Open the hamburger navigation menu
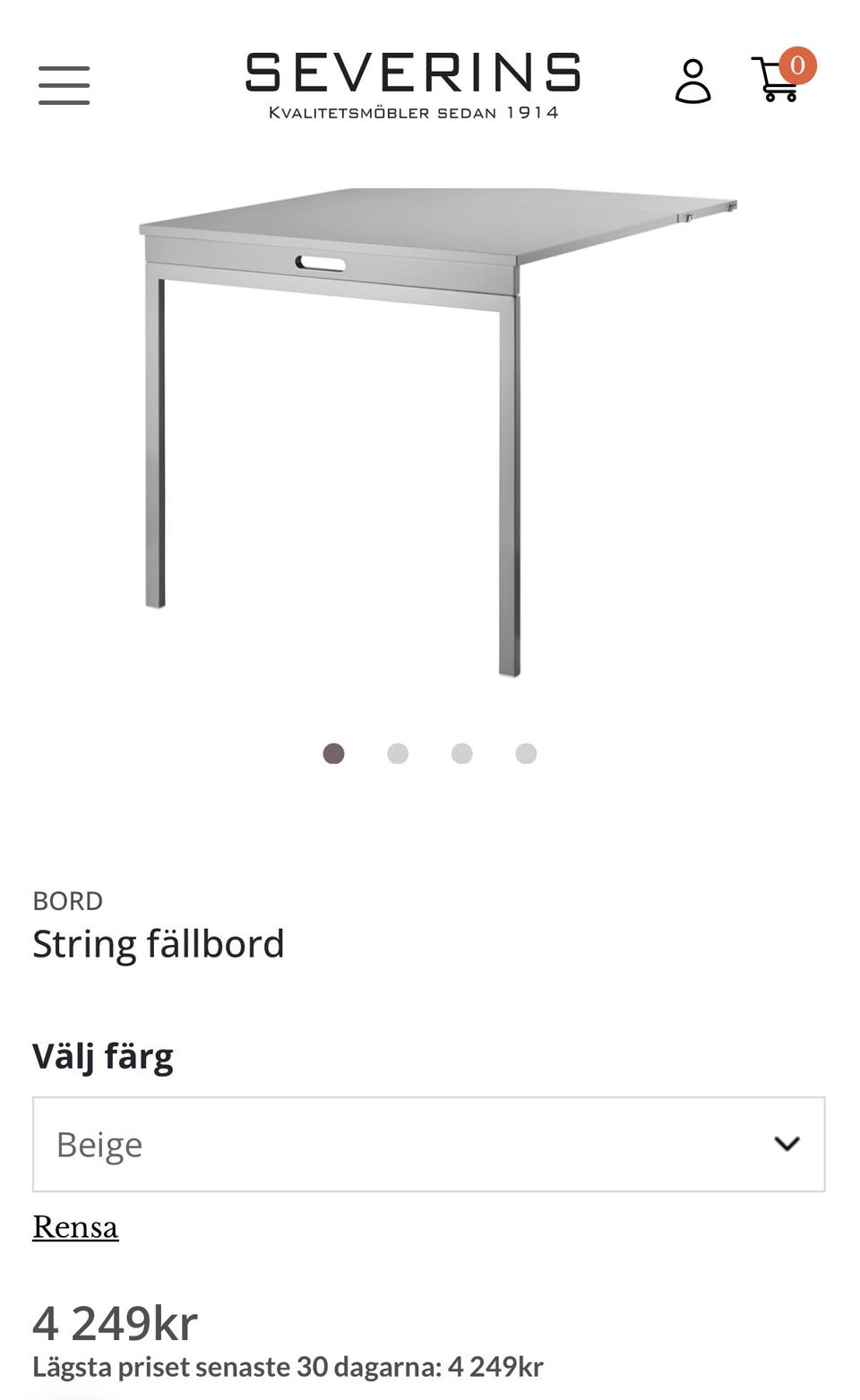The height and width of the screenshot is (1400, 860). 63,85
